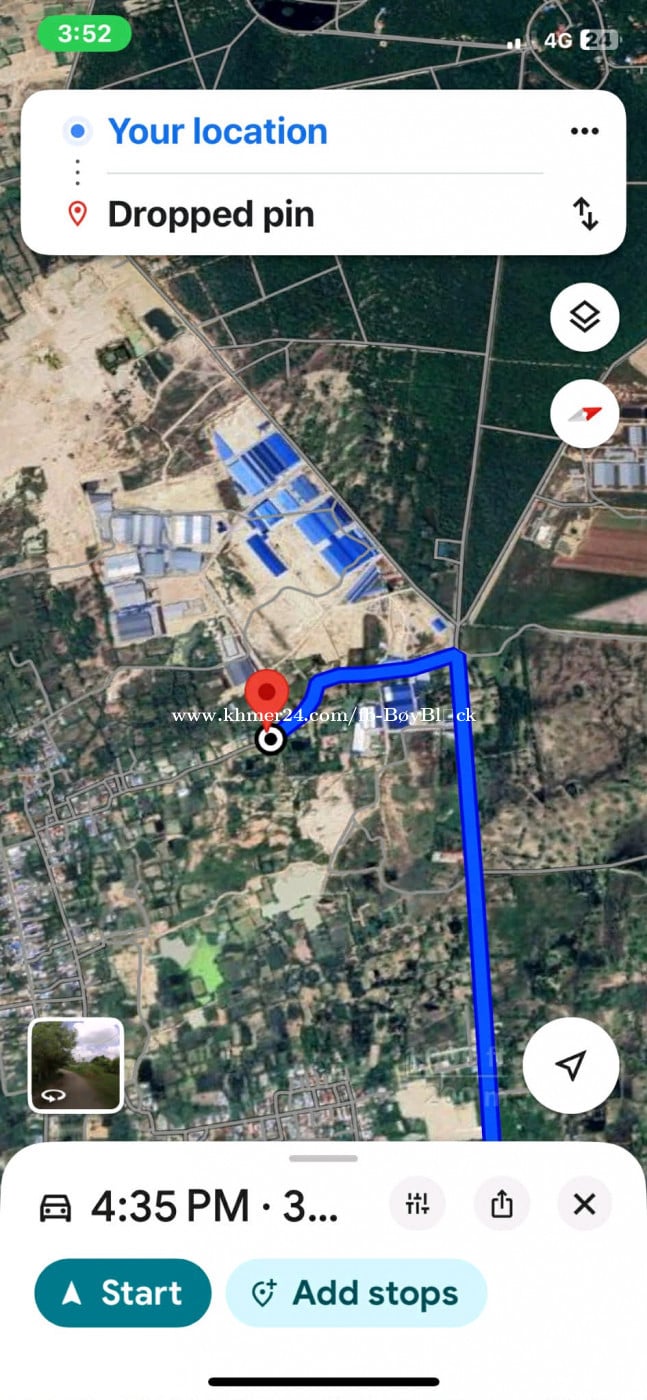Screen dimensions: 647x1400
Task: Close the directions panel
Action: click(584, 1204)
